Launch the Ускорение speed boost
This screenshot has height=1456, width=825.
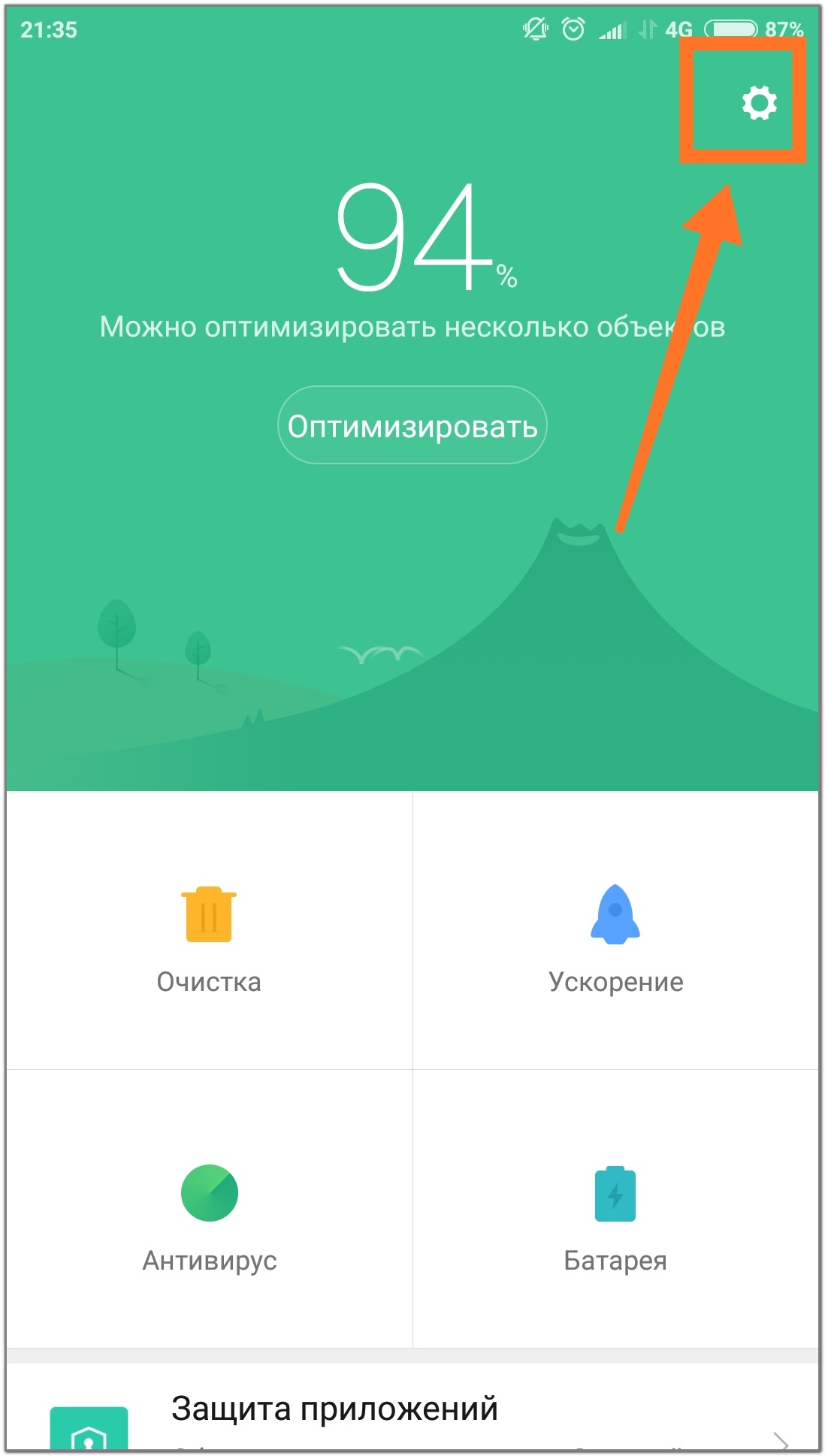tap(615, 932)
